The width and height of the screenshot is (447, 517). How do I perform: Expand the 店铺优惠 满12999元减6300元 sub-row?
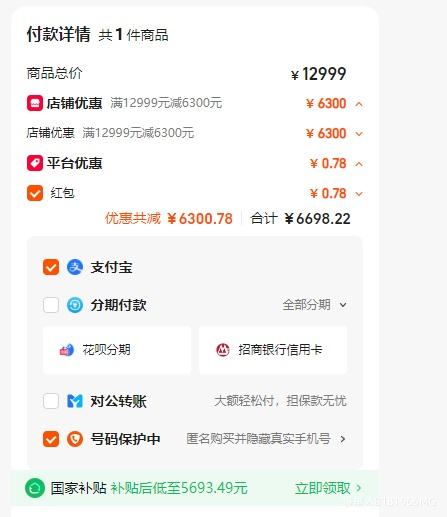(x=359, y=134)
